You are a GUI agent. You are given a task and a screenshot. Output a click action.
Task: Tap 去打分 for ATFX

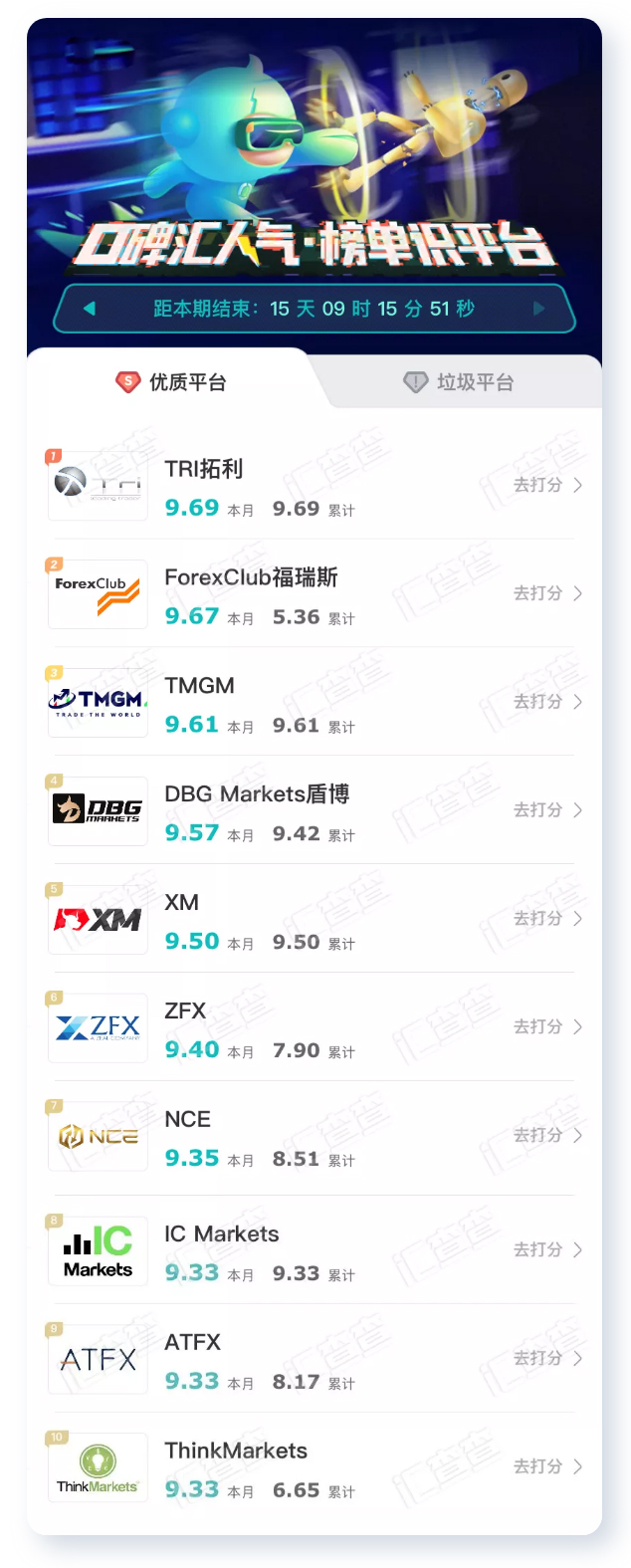pos(547,1359)
